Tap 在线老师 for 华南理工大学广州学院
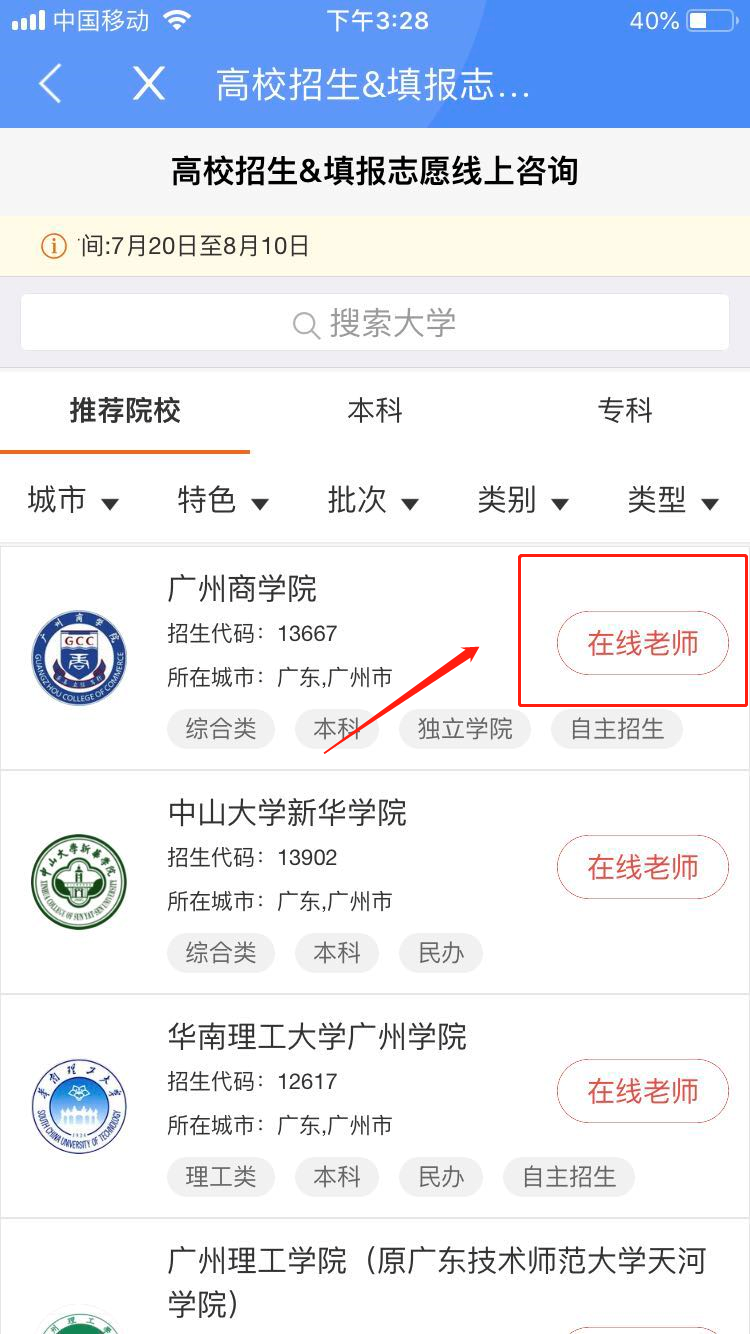The image size is (750, 1334). (642, 1091)
